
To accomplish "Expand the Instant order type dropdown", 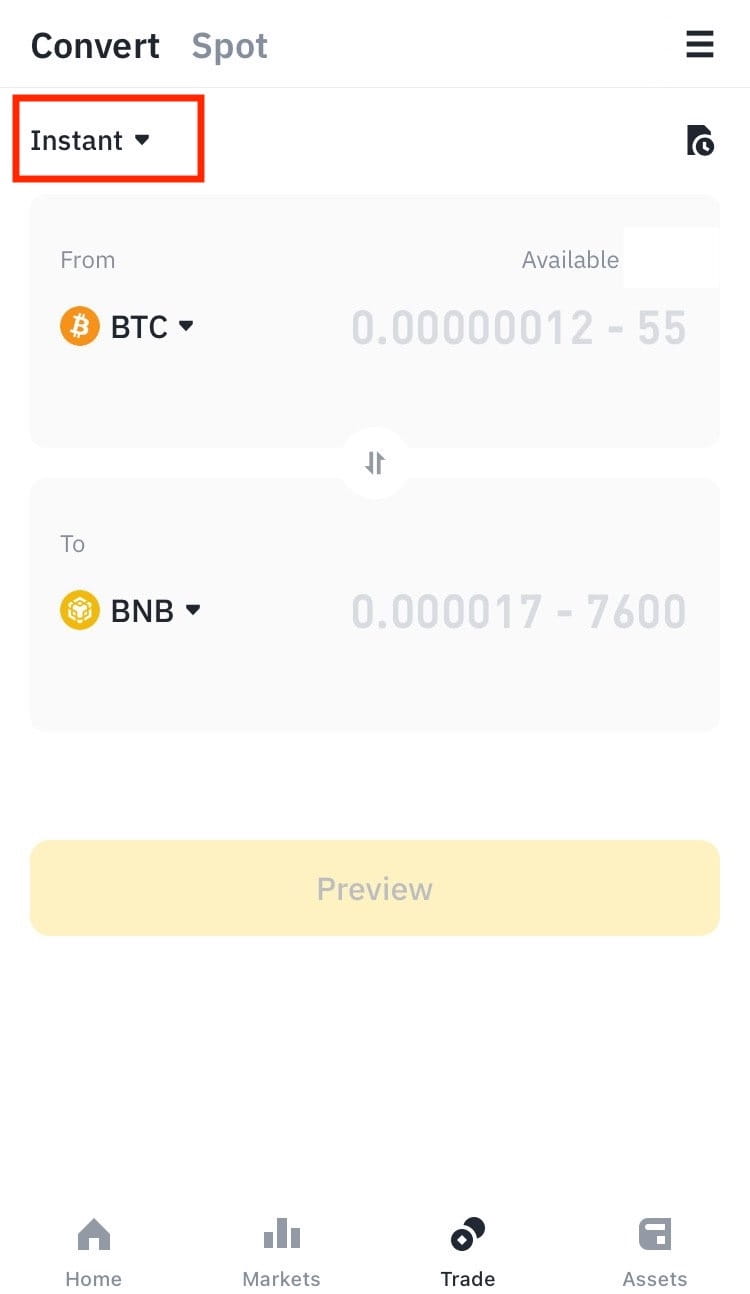I will tap(90, 140).
